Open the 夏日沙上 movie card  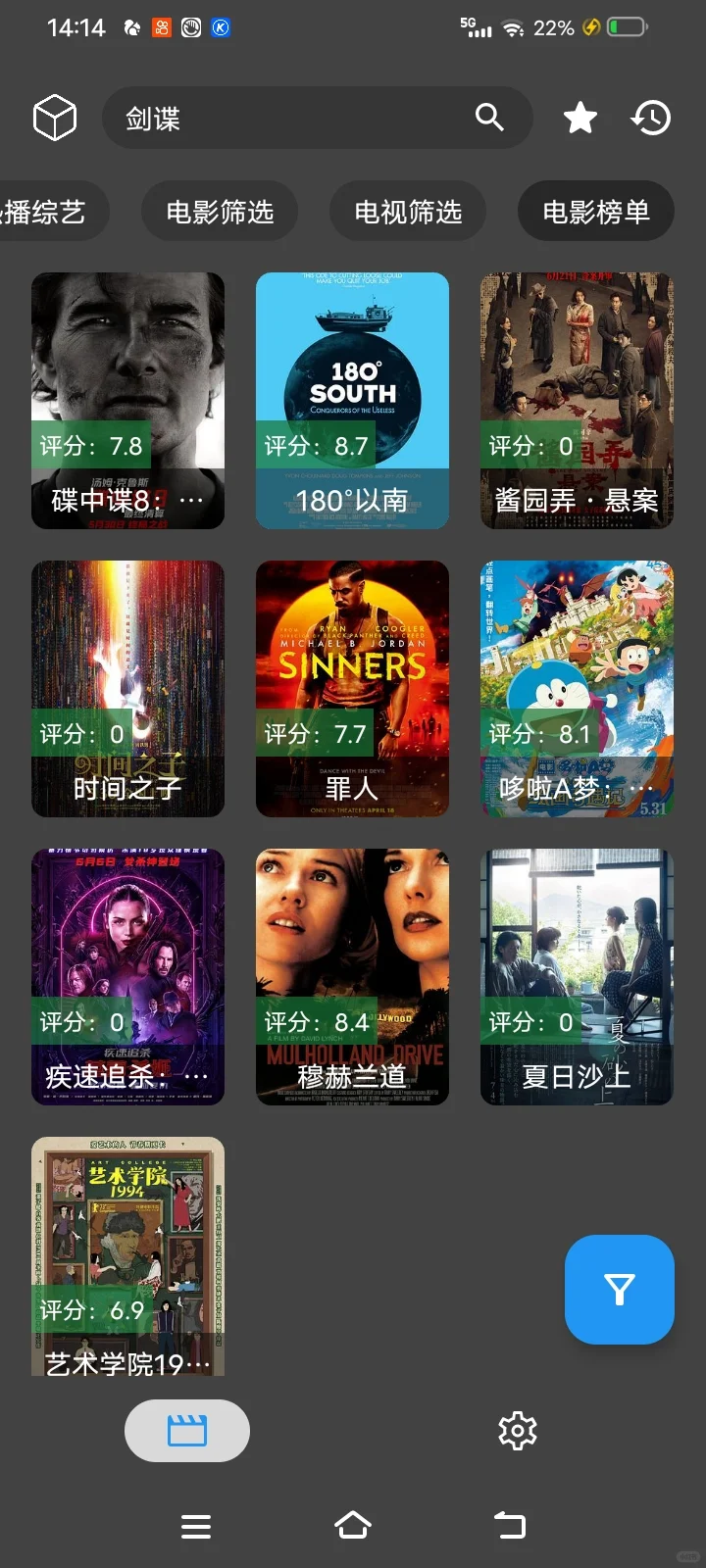577,977
